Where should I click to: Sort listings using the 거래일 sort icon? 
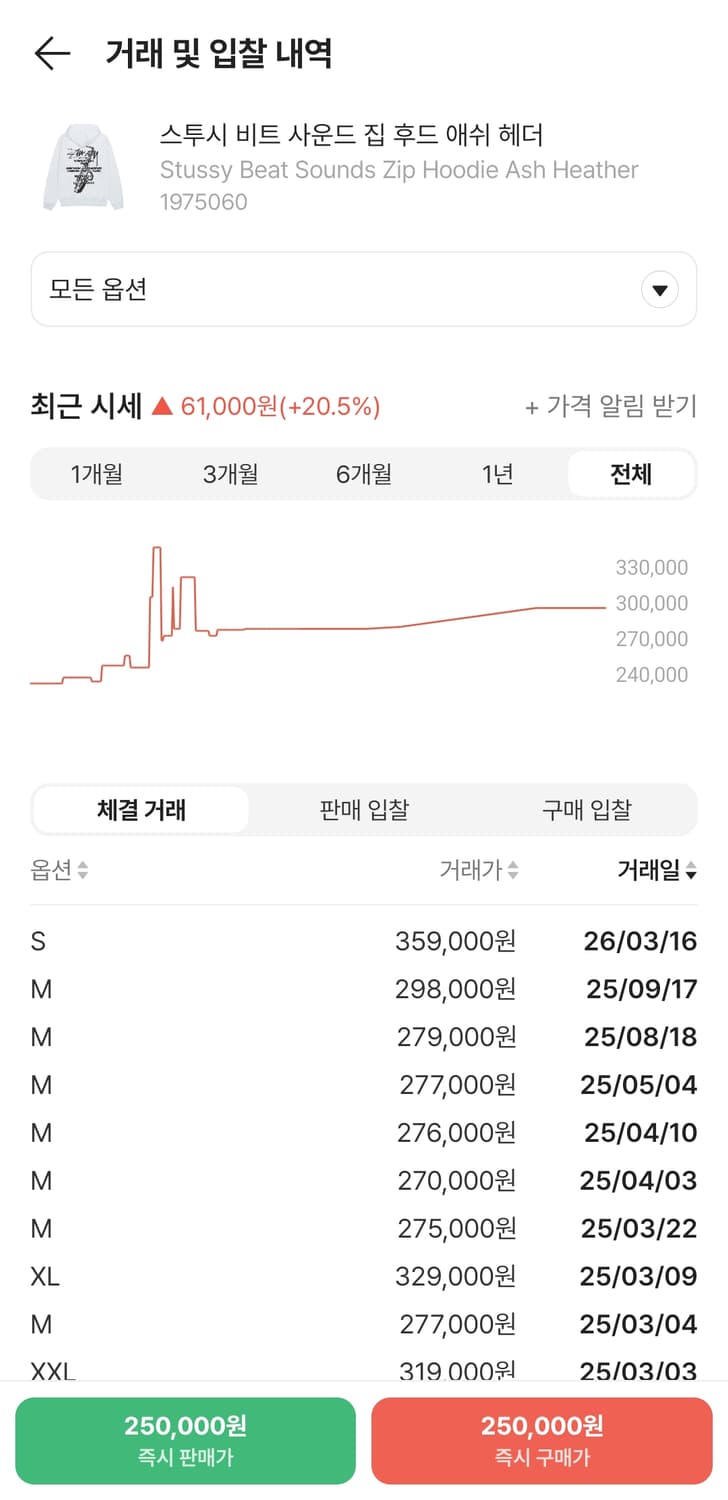point(689,870)
